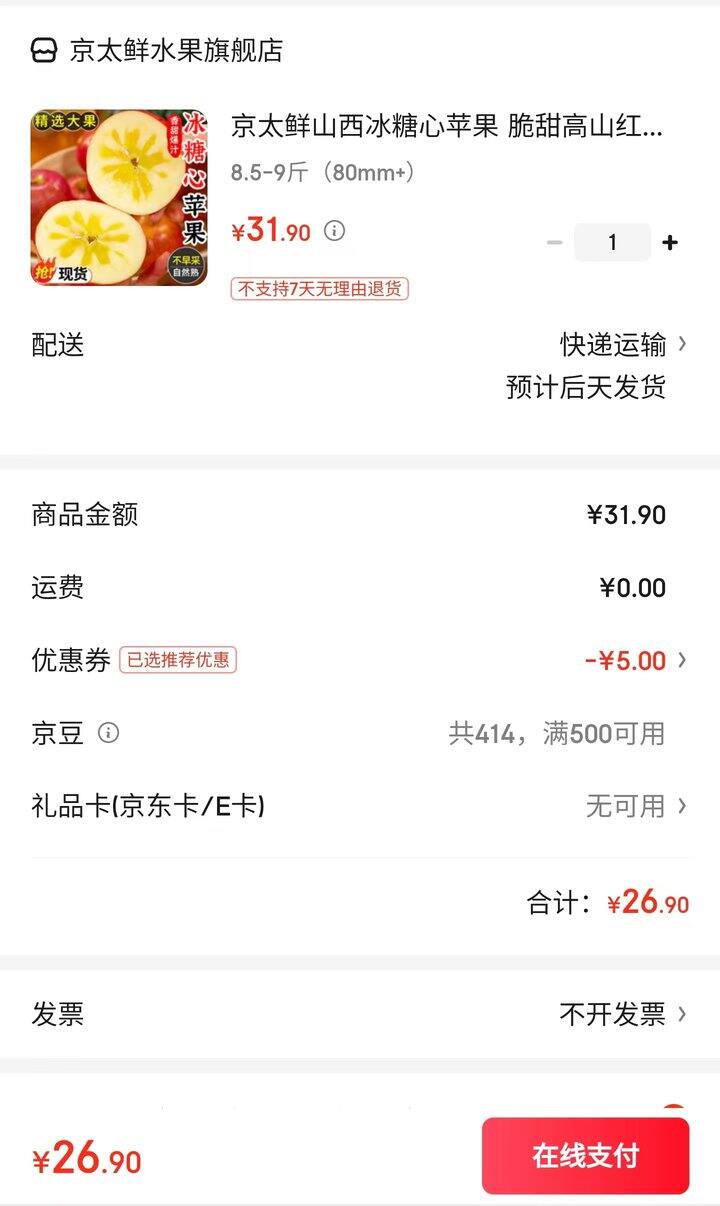
Task: Decrease apple quantity with minus button
Action: 554,243
